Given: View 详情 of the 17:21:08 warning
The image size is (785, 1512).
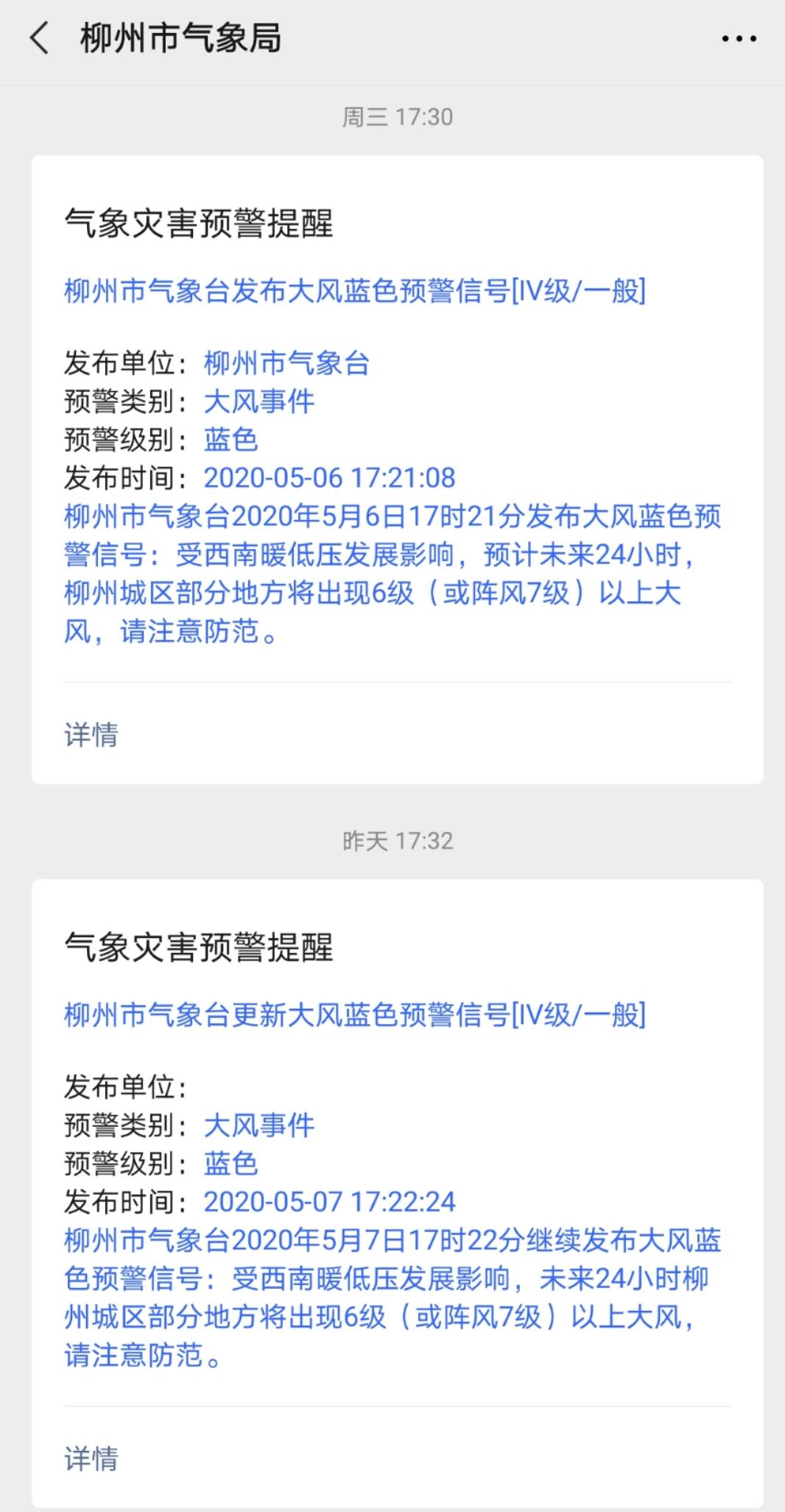Looking at the screenshot, I should click(91, 735).
